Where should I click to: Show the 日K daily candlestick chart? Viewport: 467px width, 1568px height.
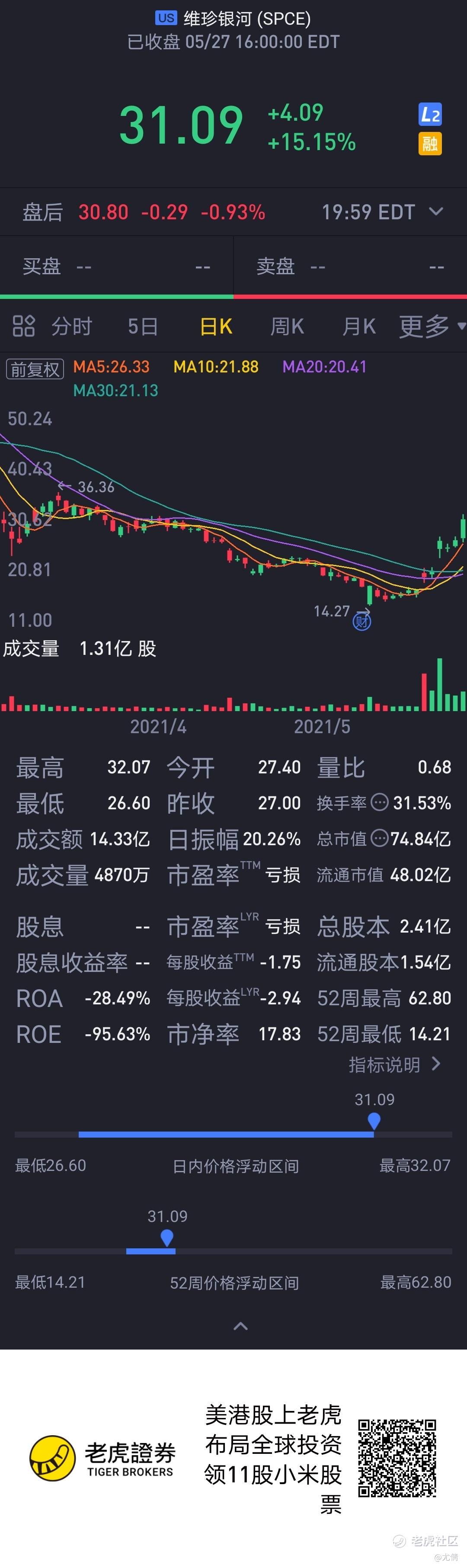point(216,327)
